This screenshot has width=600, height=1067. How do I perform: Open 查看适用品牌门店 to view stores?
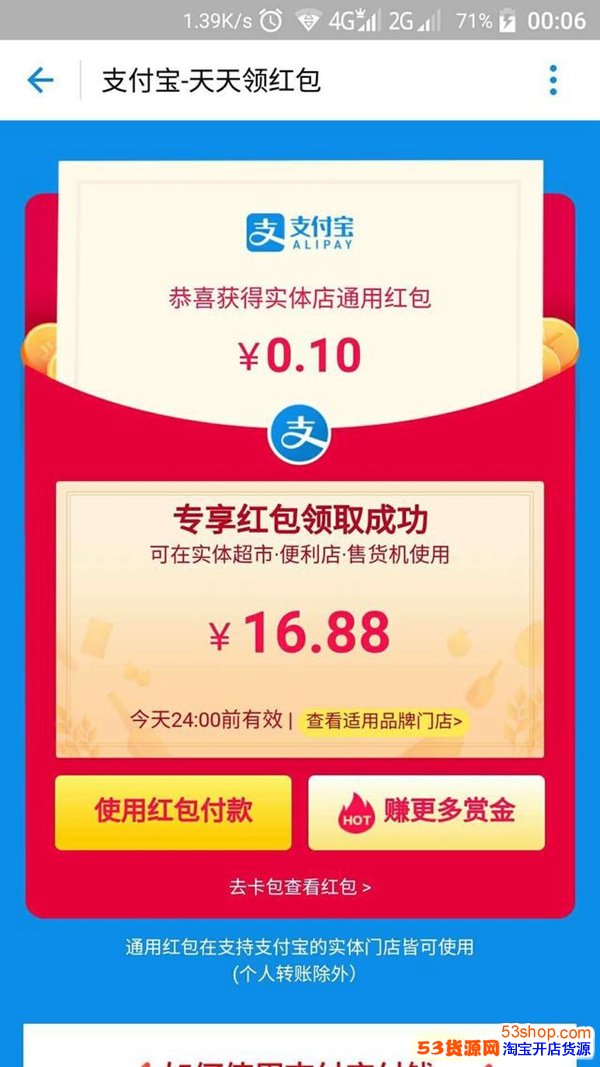coord(385,721)
